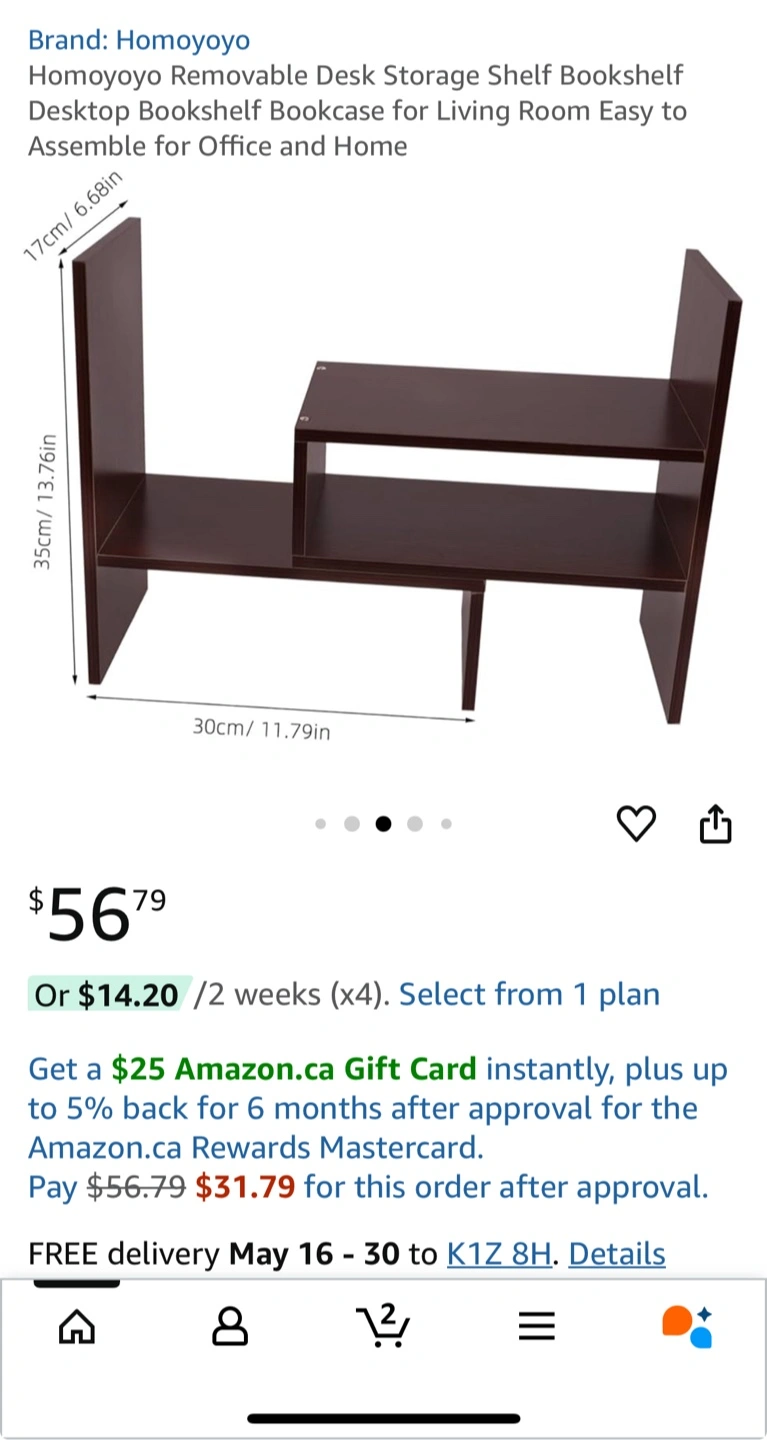The width and height of the screenshot is (767, 1440).
Task: View delivery Details
Action: (617, 1254)
